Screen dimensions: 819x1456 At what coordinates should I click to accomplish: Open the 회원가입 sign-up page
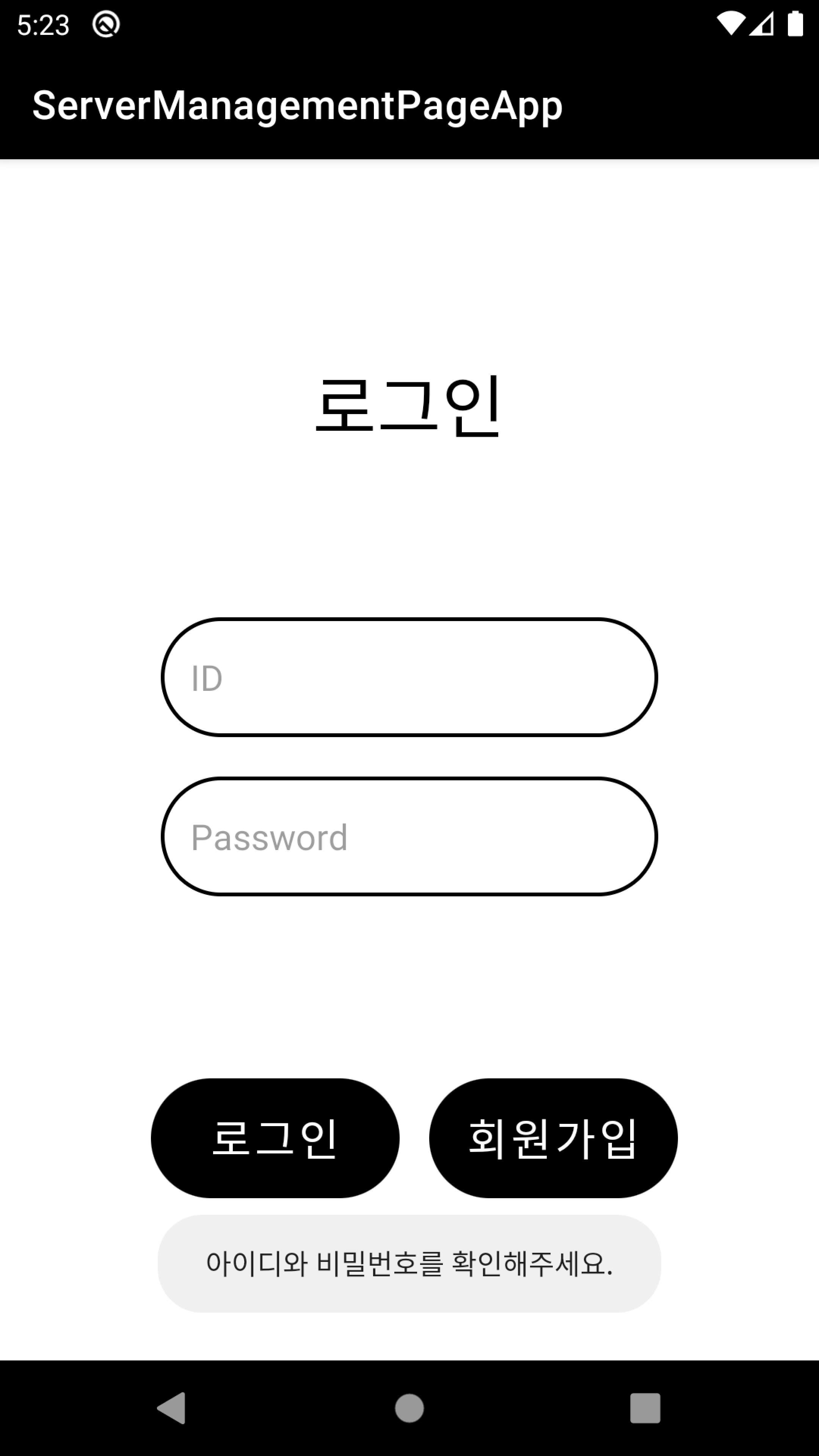(x=553, y=1138)
